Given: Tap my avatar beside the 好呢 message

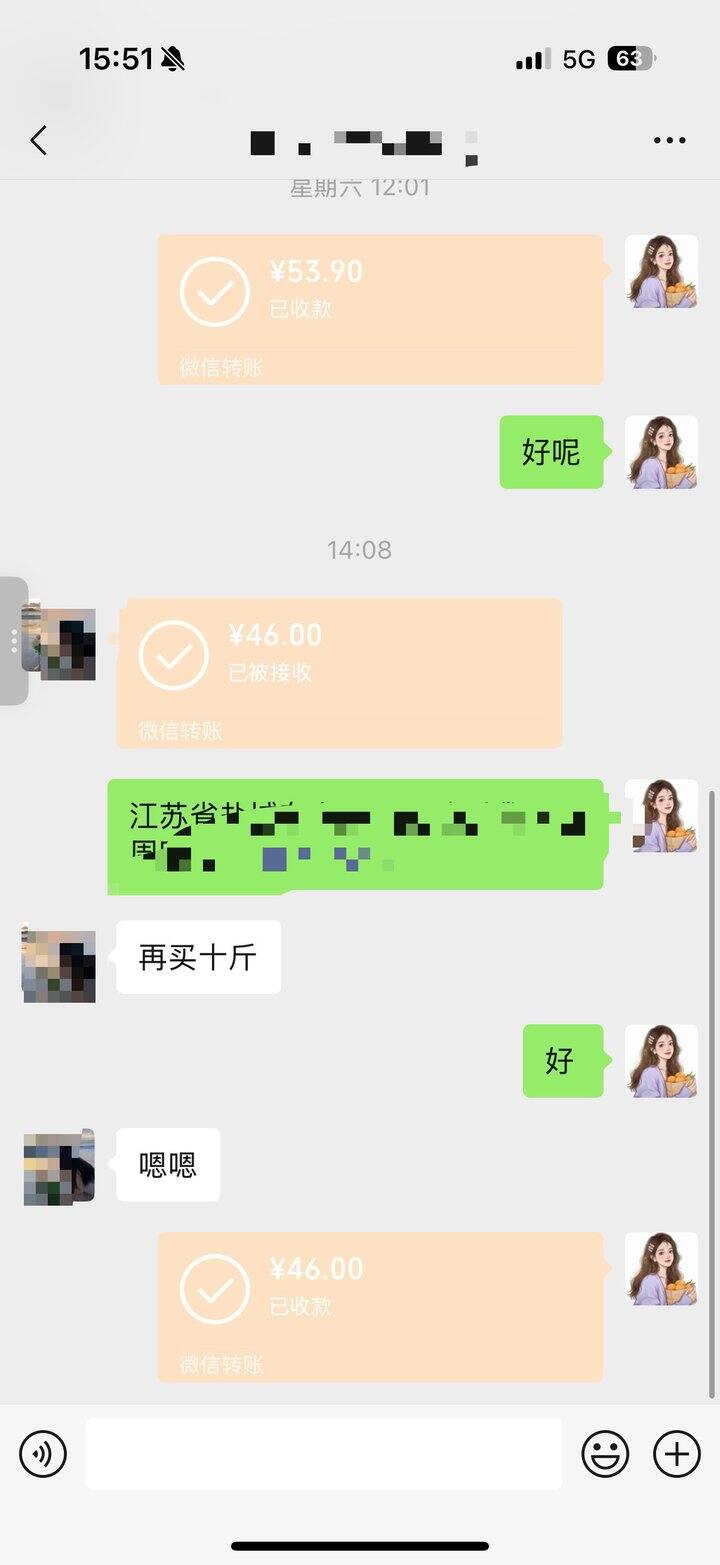Looking at the screenshot, I should coord(661,452).
